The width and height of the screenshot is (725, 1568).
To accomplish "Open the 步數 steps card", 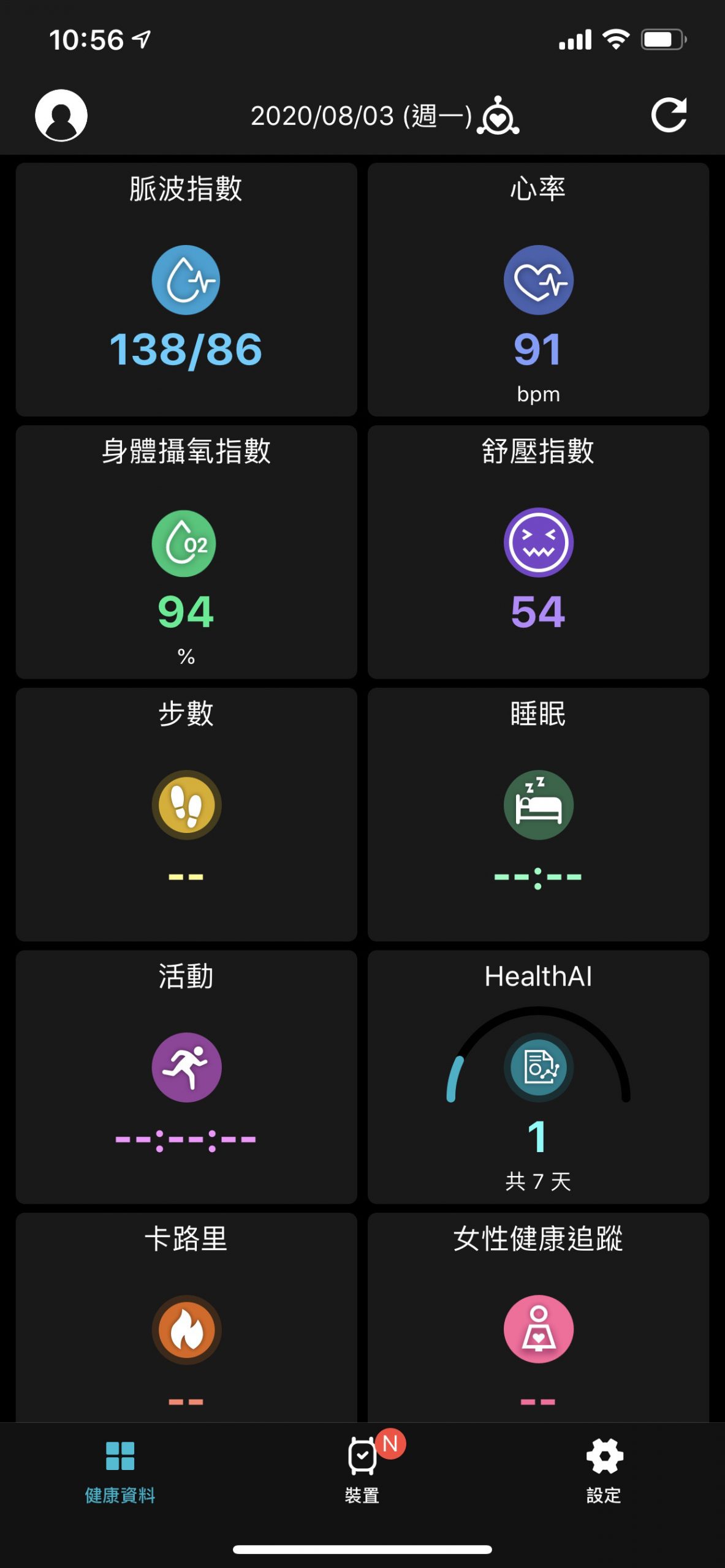I will (x=186, y=815).
